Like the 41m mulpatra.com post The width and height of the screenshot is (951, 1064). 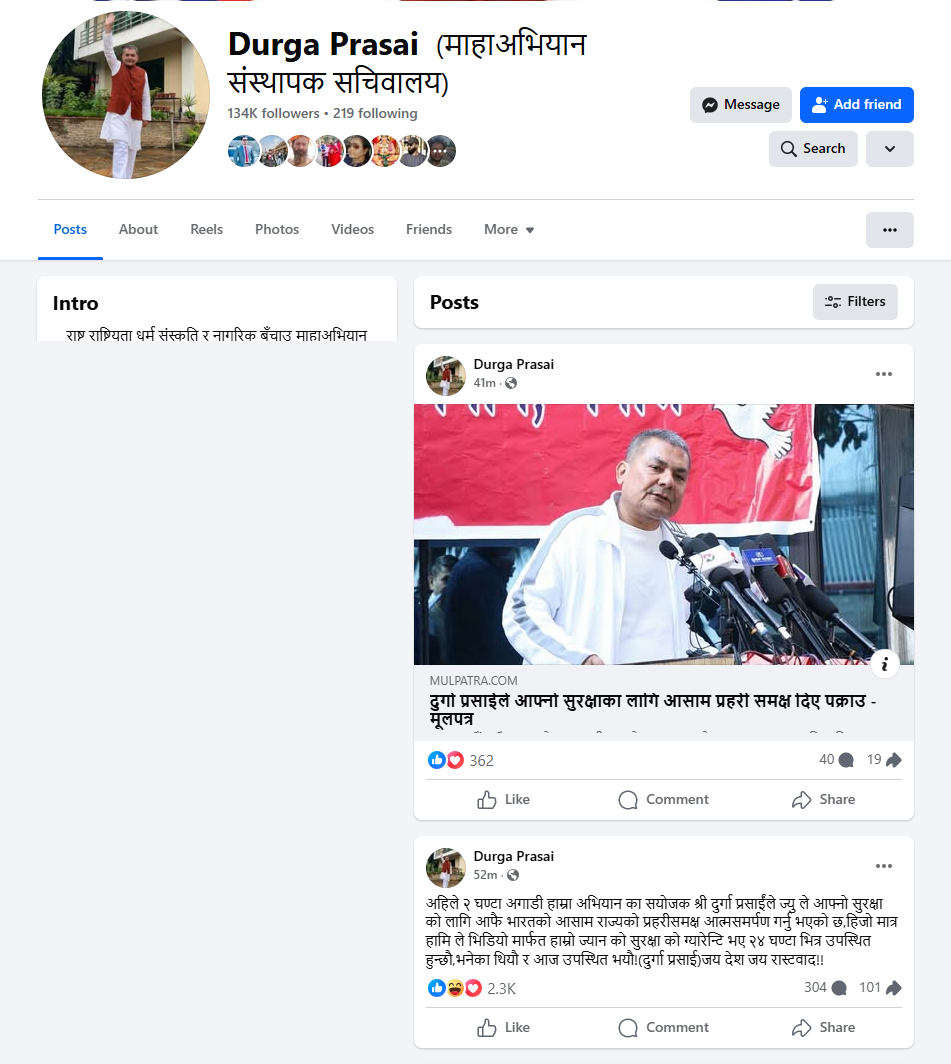tap(504, 800)
